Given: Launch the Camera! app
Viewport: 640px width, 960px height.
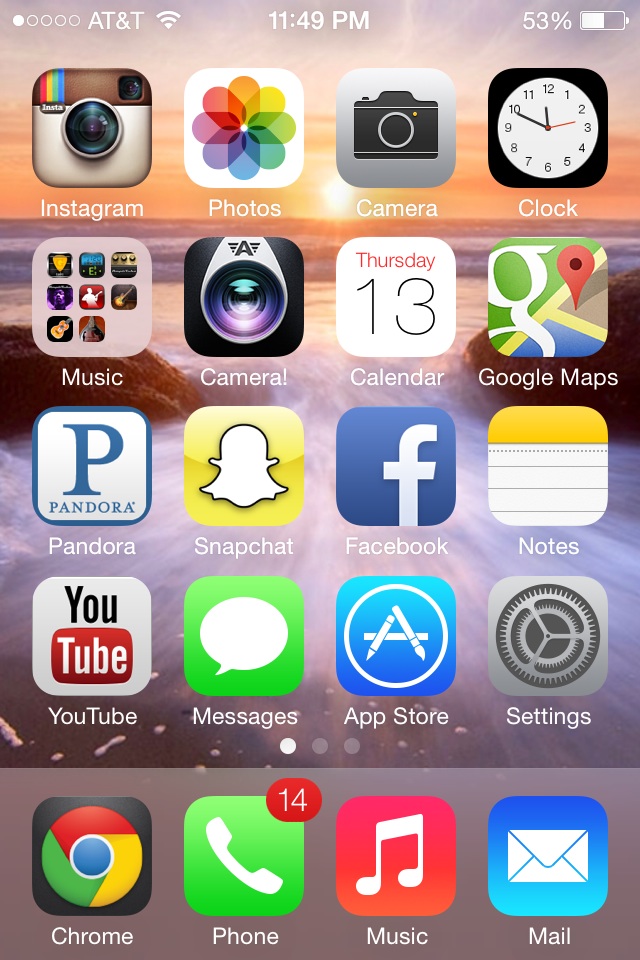Looking at the screenshot, I should [x=244, y=297].
